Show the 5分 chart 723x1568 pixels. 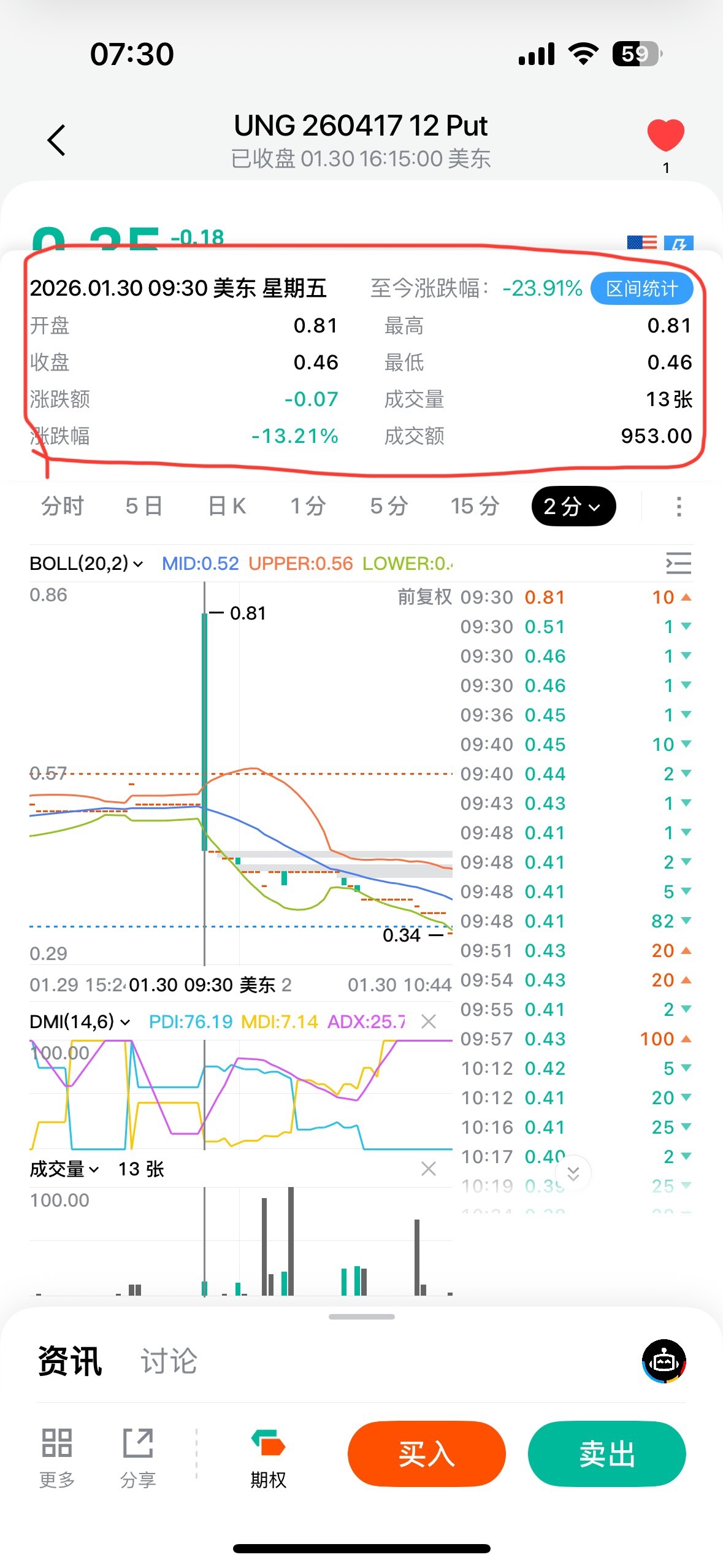[x=389, y=506]
